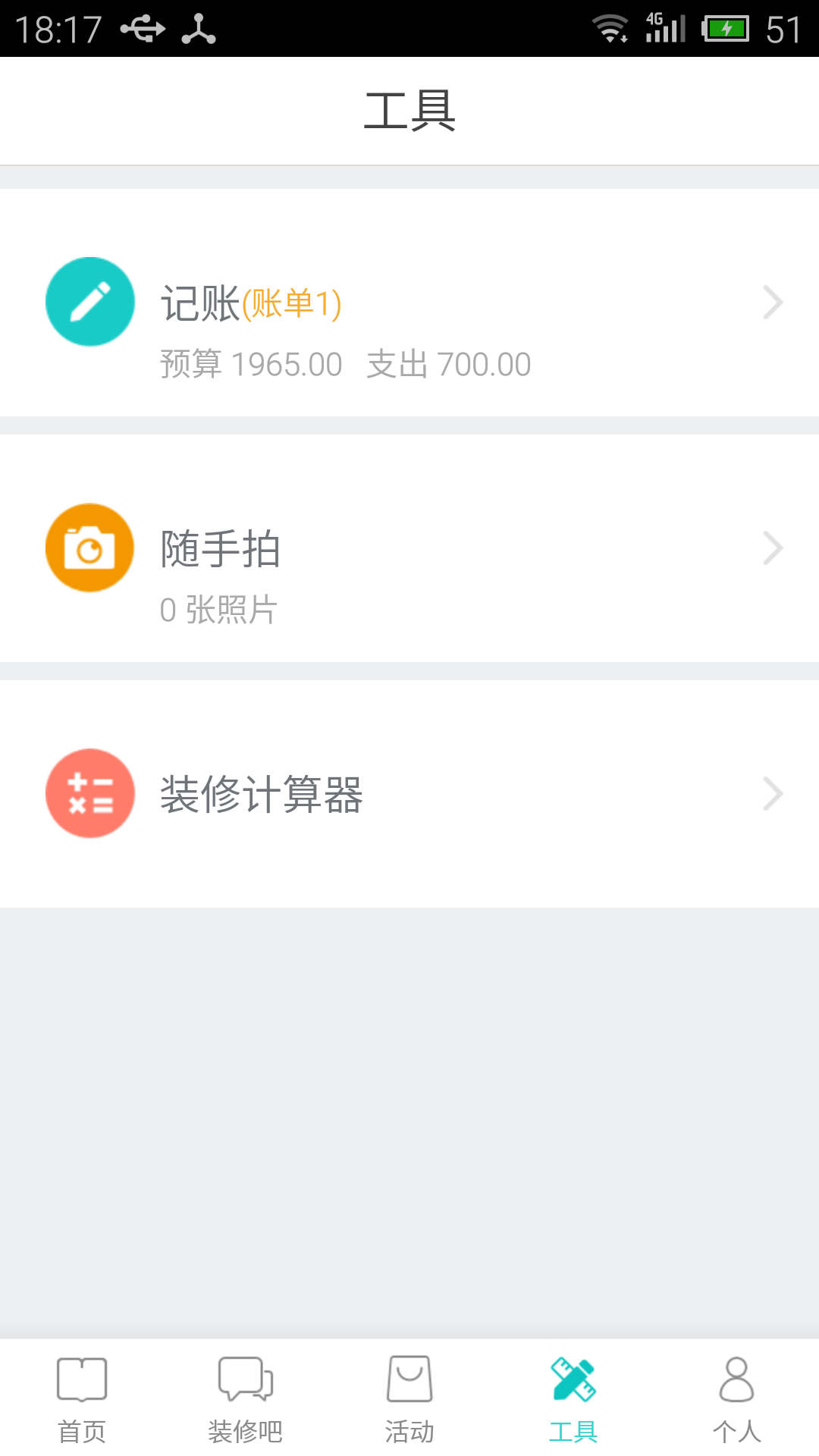Select the 工具 ruler-and-pen icon
Image resolution: width=819 pixels, height=1456 pixels.
pyautogui.click(x=573, y=1380)
